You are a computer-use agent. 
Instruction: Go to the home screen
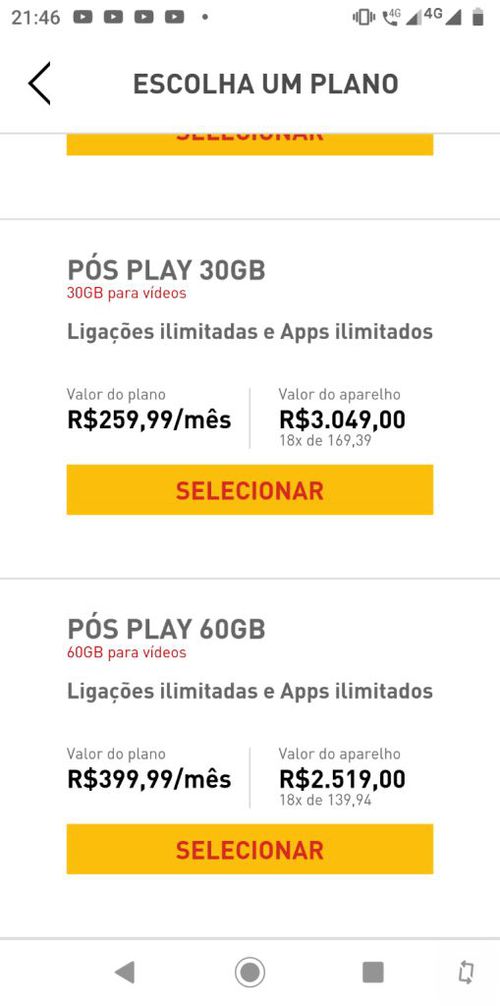[250, 973]
